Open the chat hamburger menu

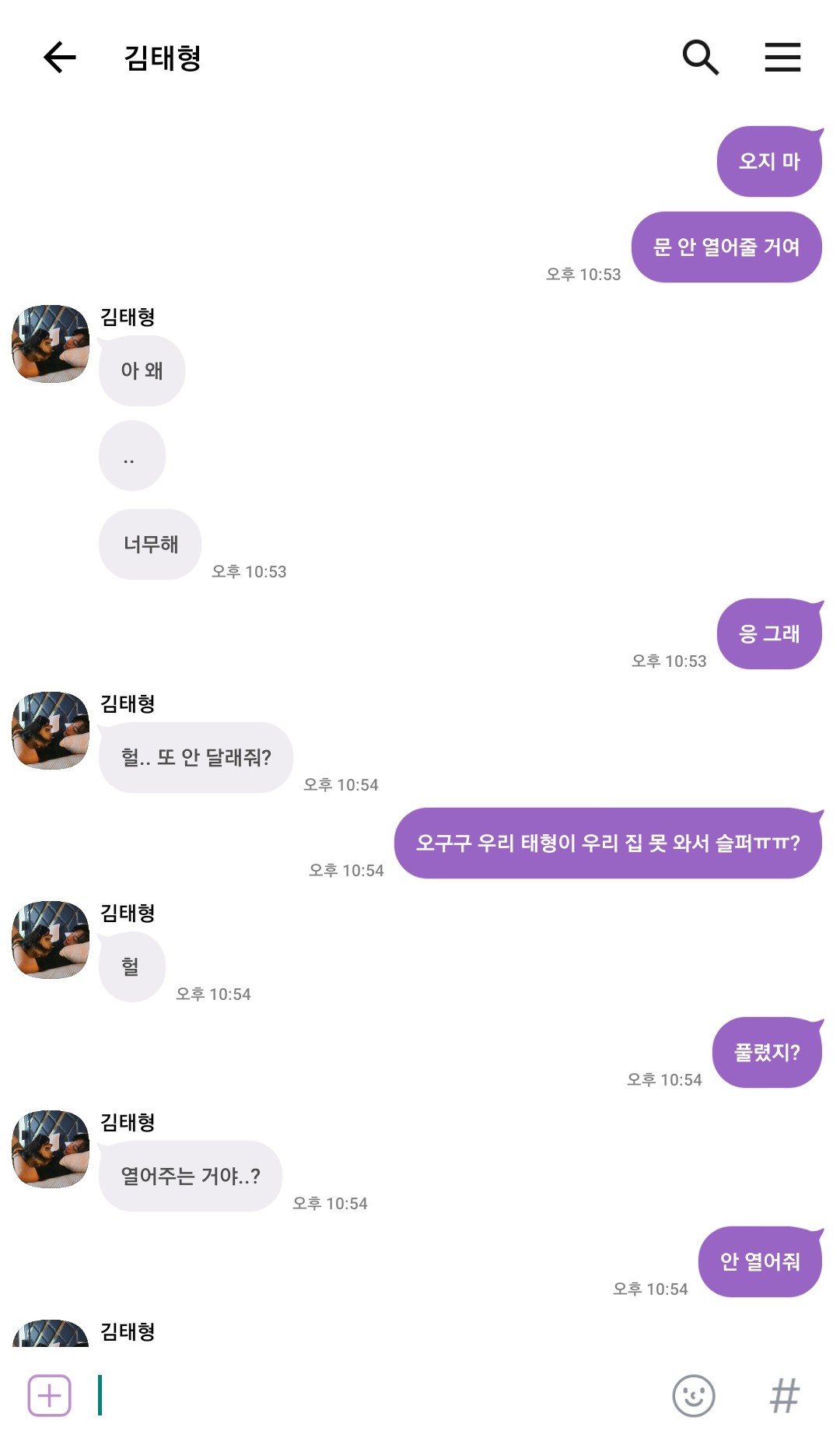(x=782, y=58)
